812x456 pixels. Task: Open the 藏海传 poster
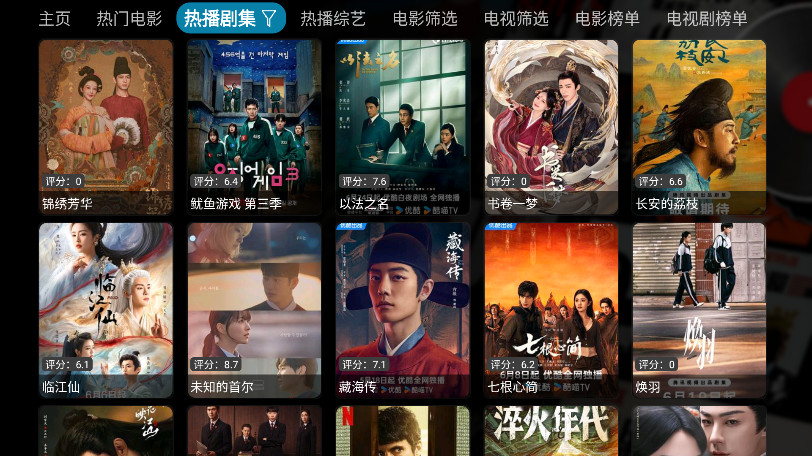pos(402,308)
